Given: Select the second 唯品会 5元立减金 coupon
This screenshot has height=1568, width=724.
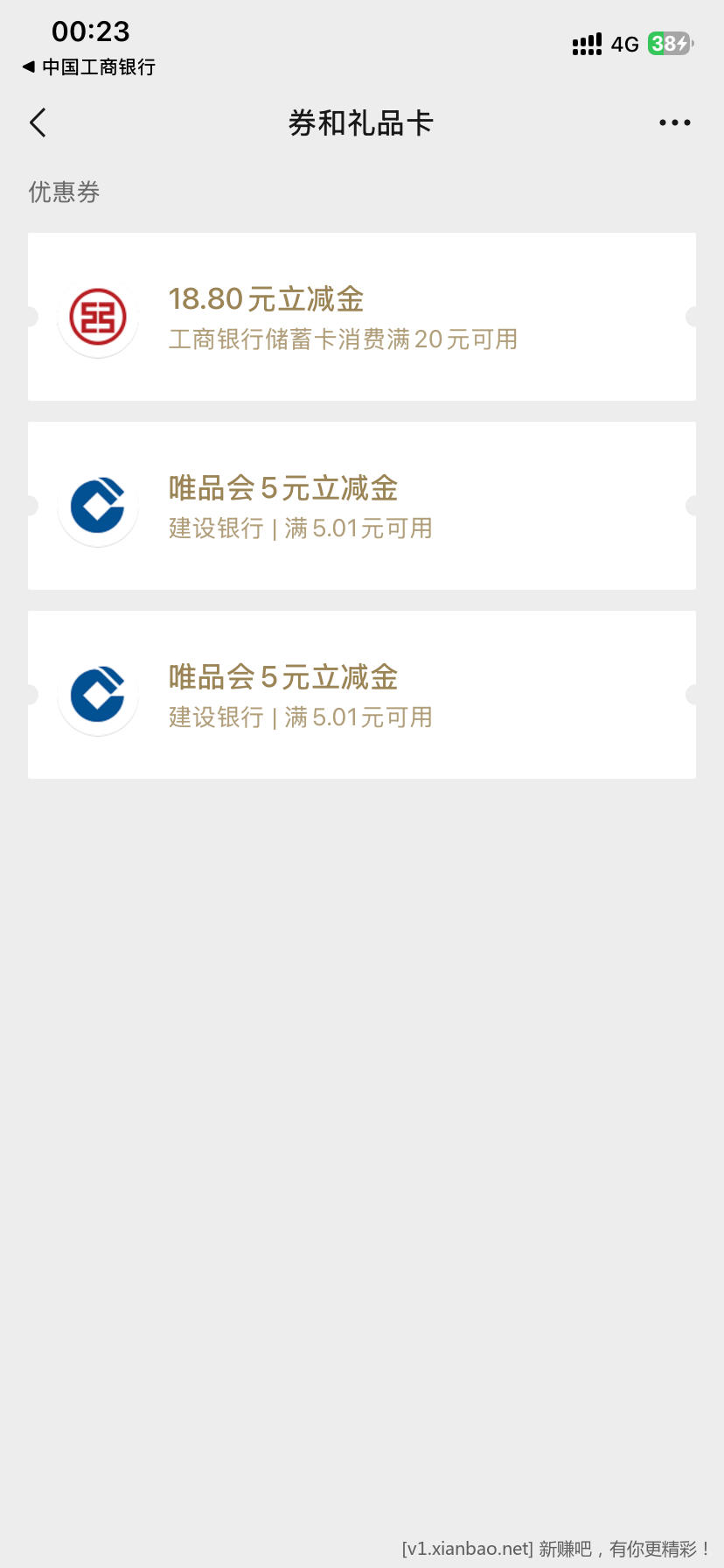Looking at the screenshot, I should point(362,694).
